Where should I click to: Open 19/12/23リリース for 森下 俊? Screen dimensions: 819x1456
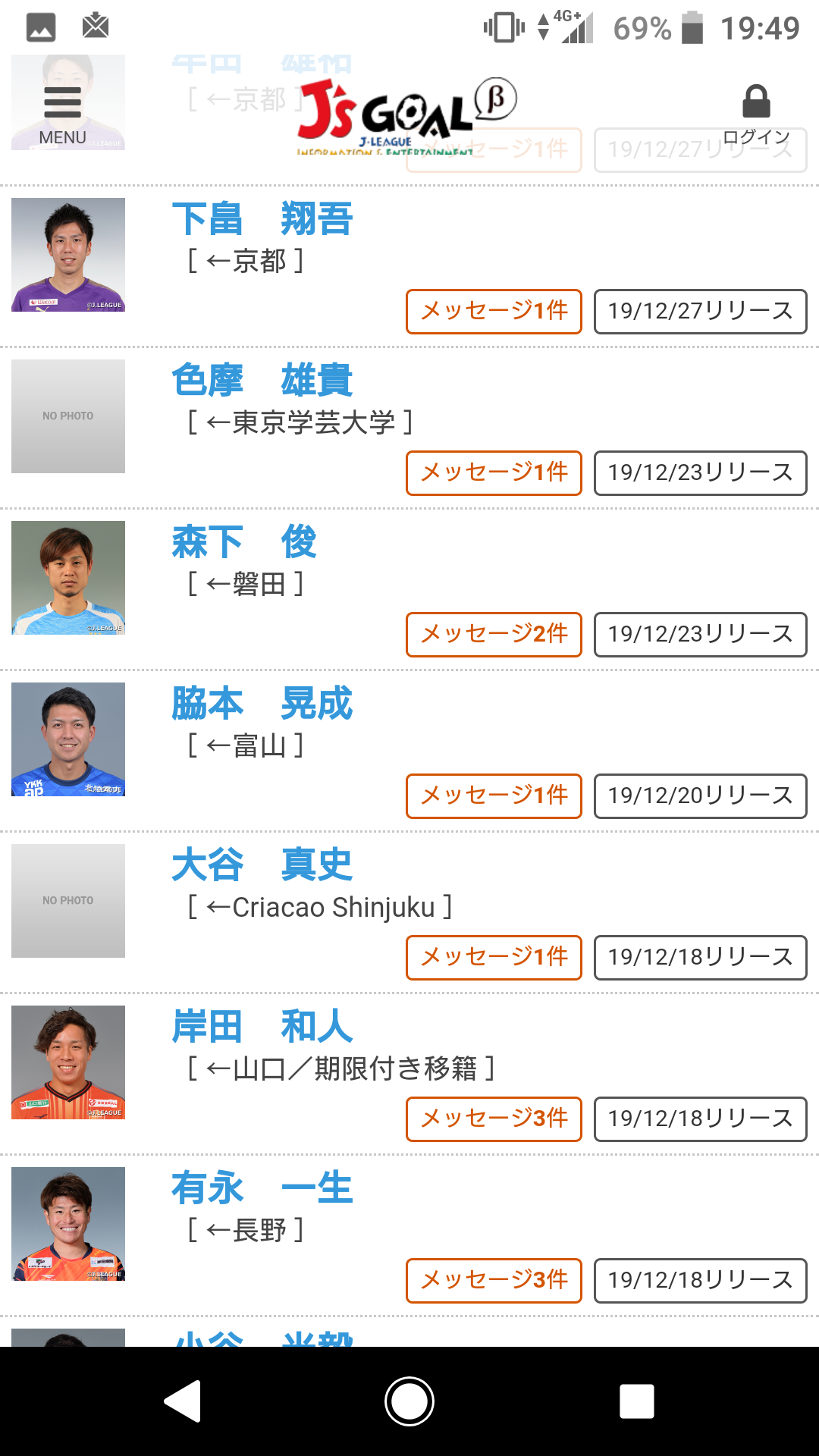point(700,635)
